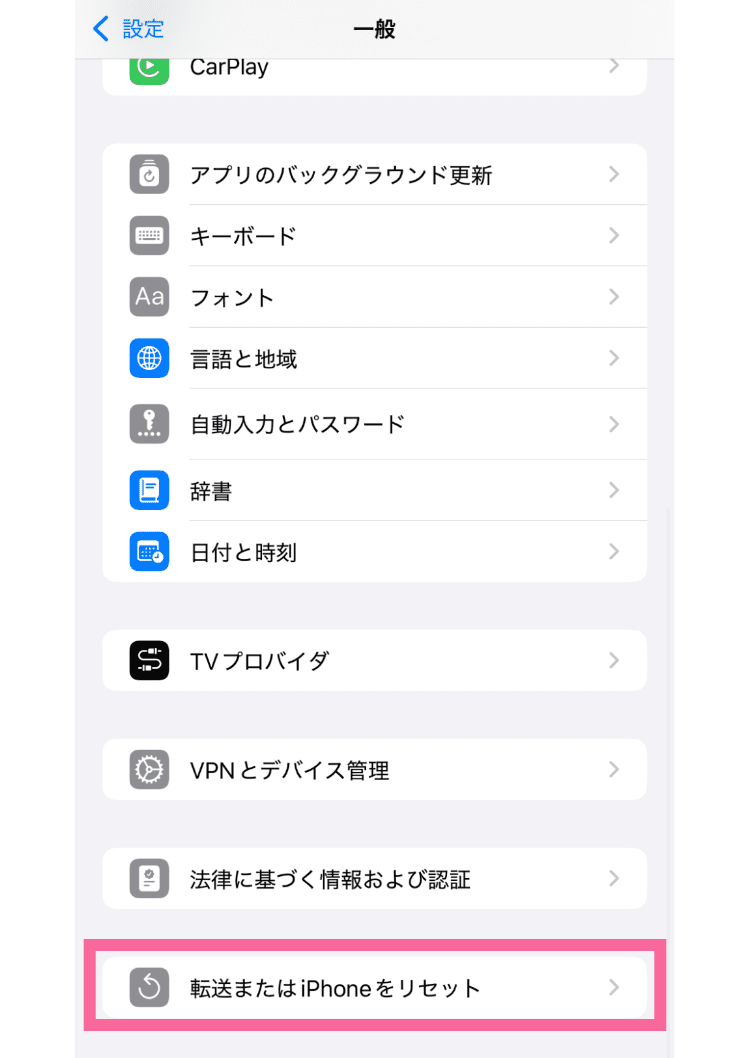Image resolution: width=750 pixels, height=1058 pixels.
Task: Open VPNとデバイス管理
Action: tap(374, 770)
